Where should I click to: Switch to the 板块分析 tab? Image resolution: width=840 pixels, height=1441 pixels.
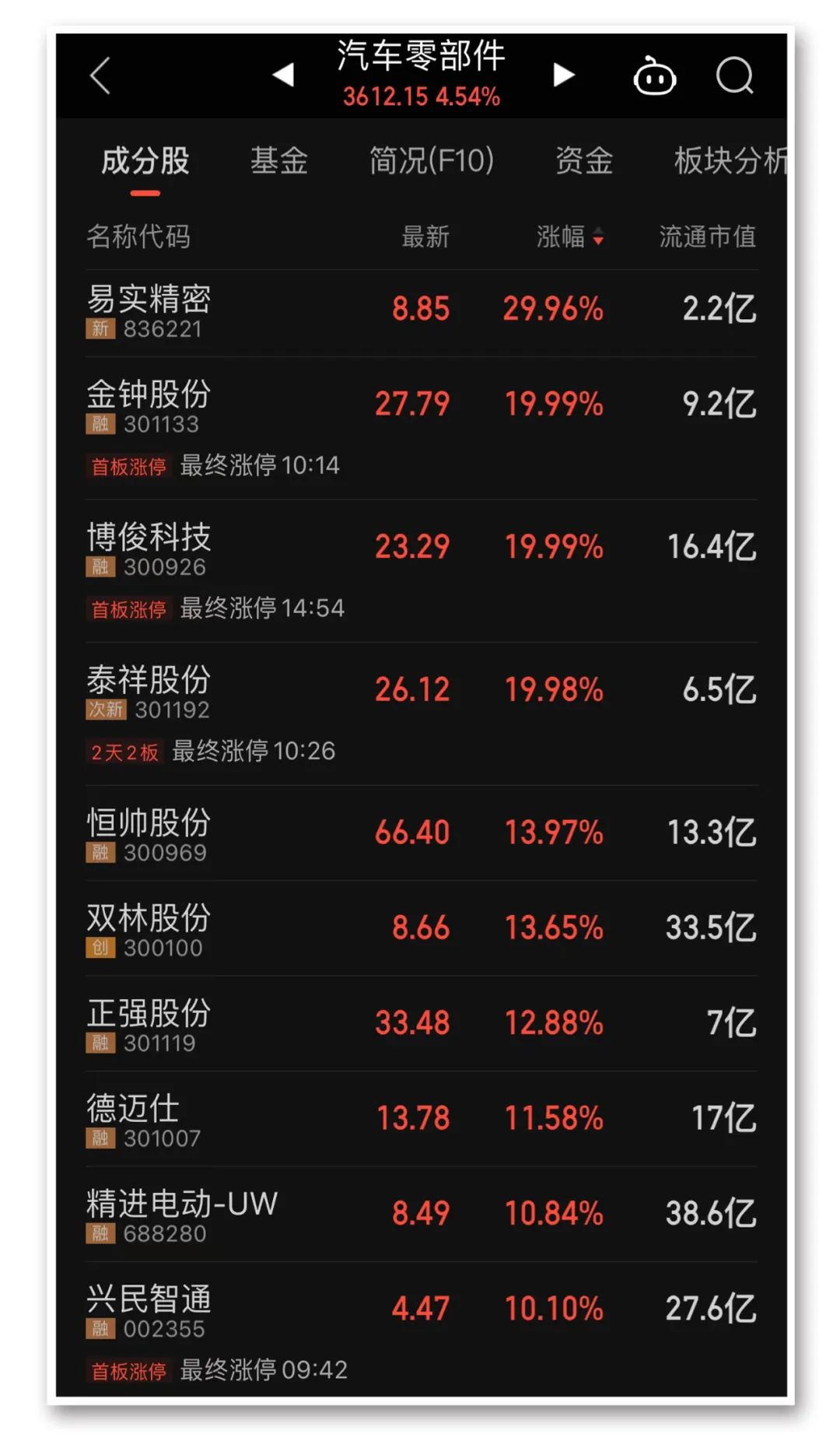tap(729, 161)
